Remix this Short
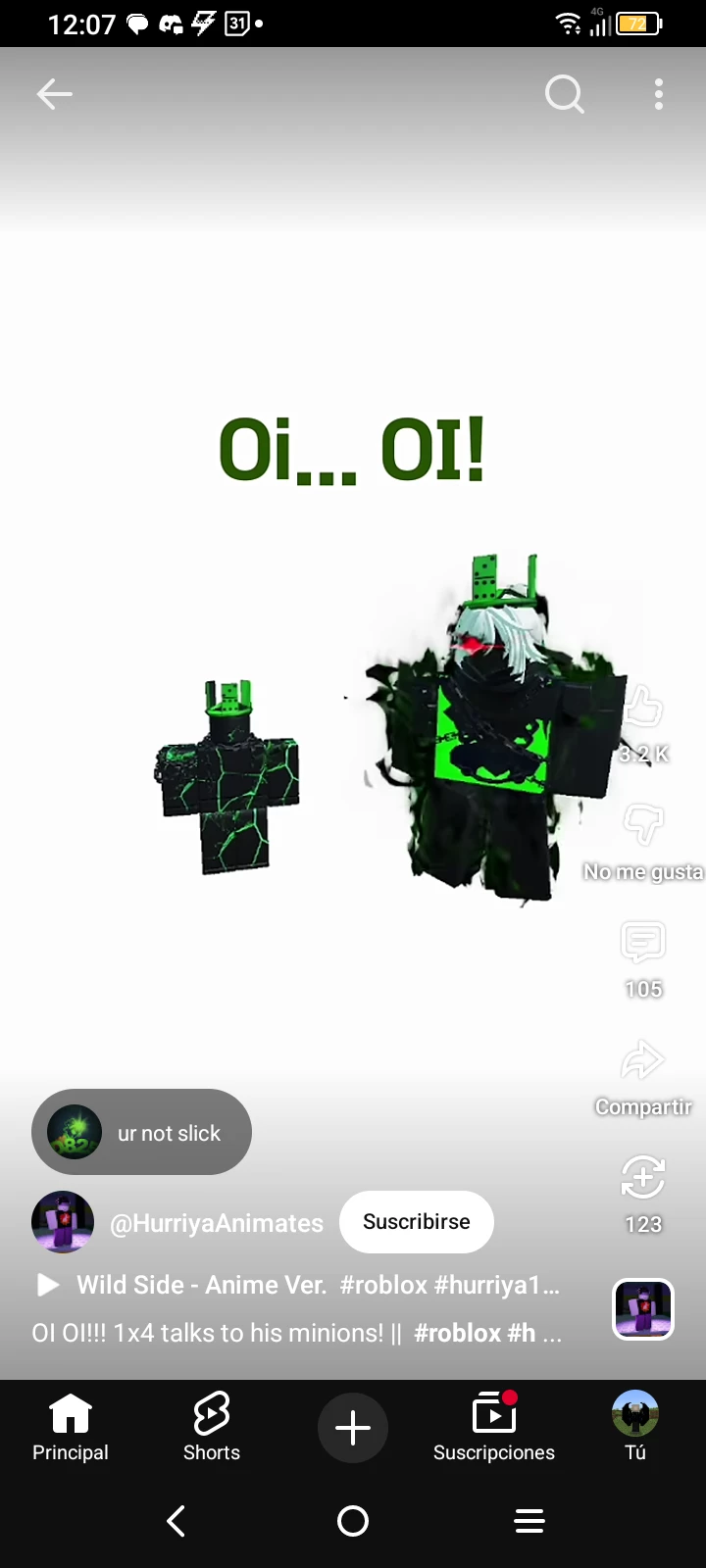This screenshot has width=706, height=1568. click(642, 1178)
